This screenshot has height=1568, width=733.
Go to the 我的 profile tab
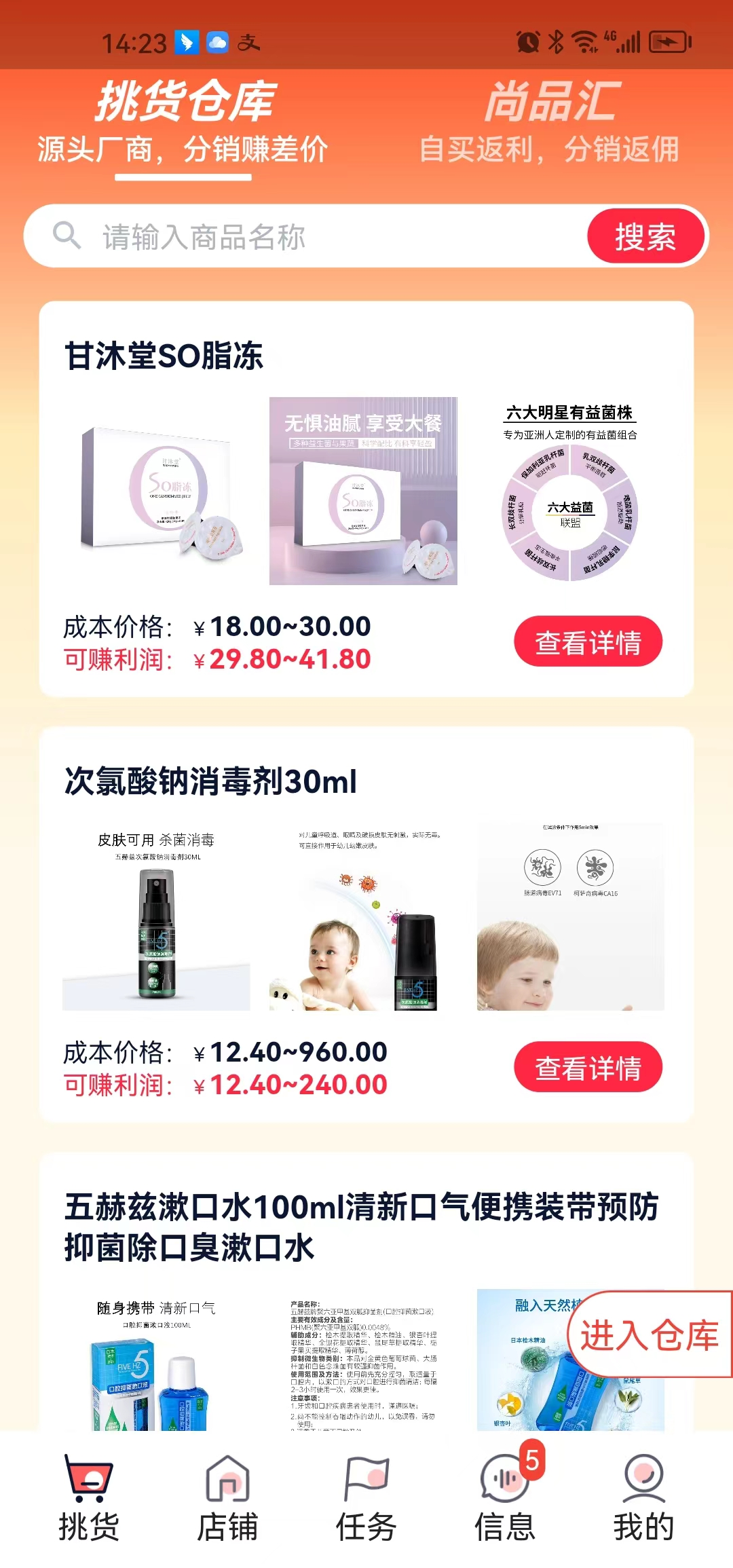coord(643,1497)
